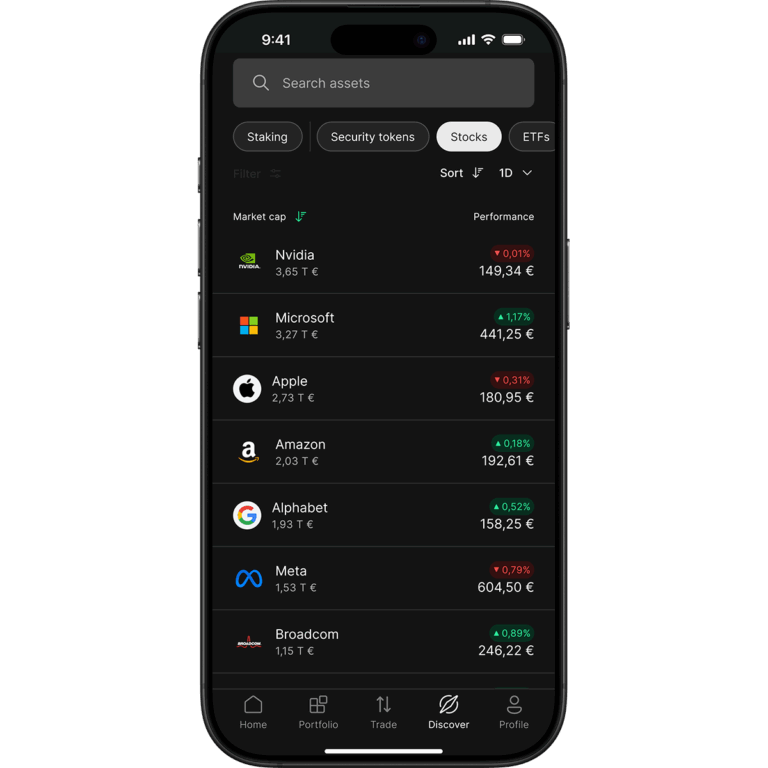Open the Broadcom stock row

(x=383, y=641)
